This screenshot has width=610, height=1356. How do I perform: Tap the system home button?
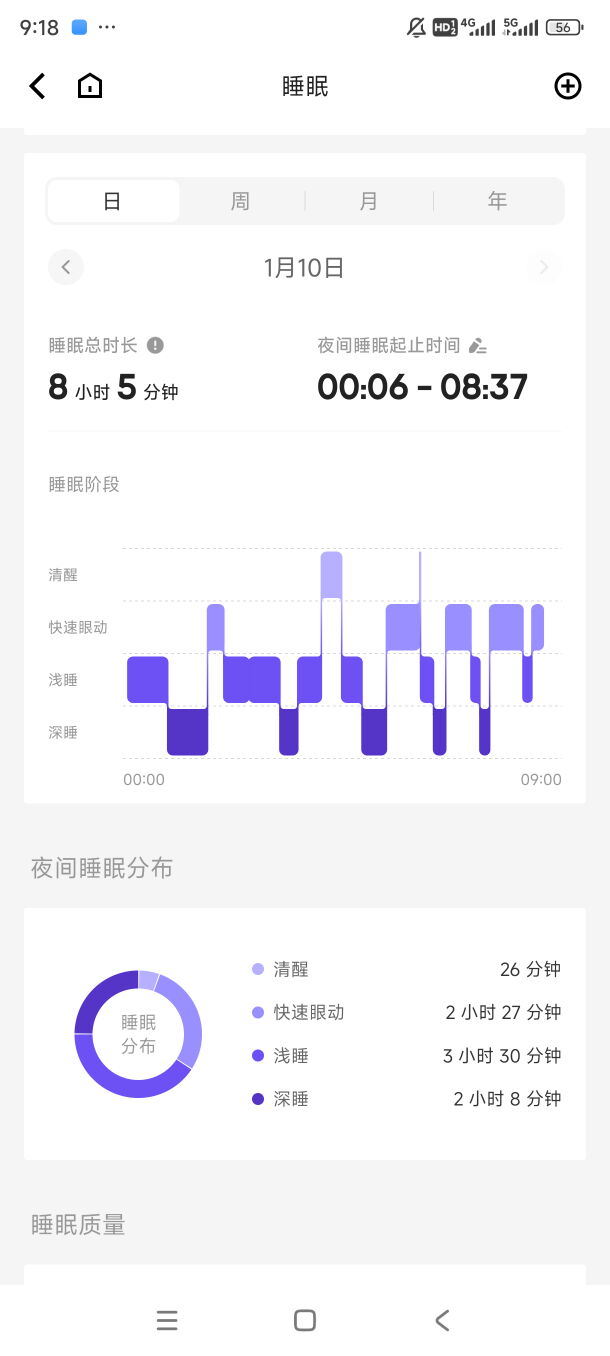click(x=305, y=1321)
